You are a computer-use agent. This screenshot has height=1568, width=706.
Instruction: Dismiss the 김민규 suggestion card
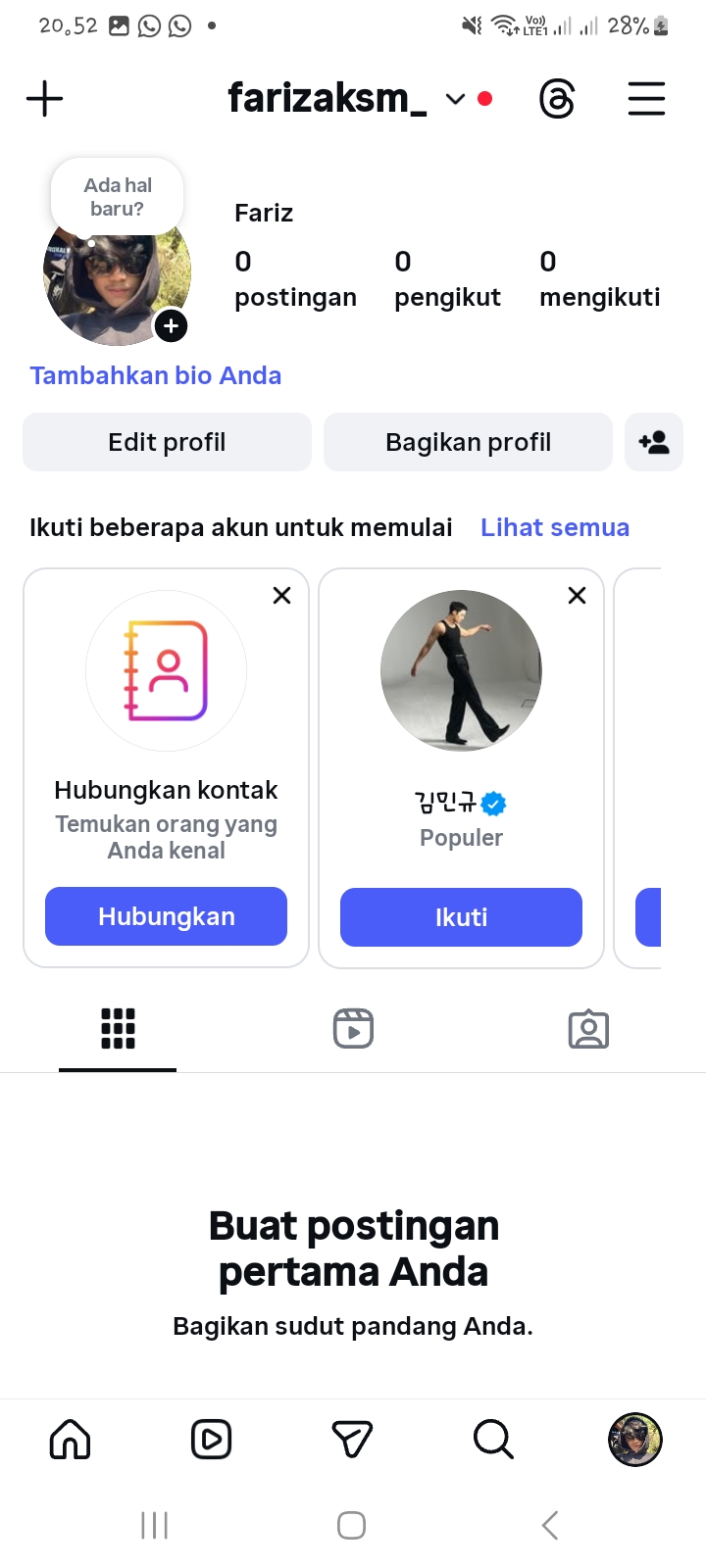[x=578, y=595]
